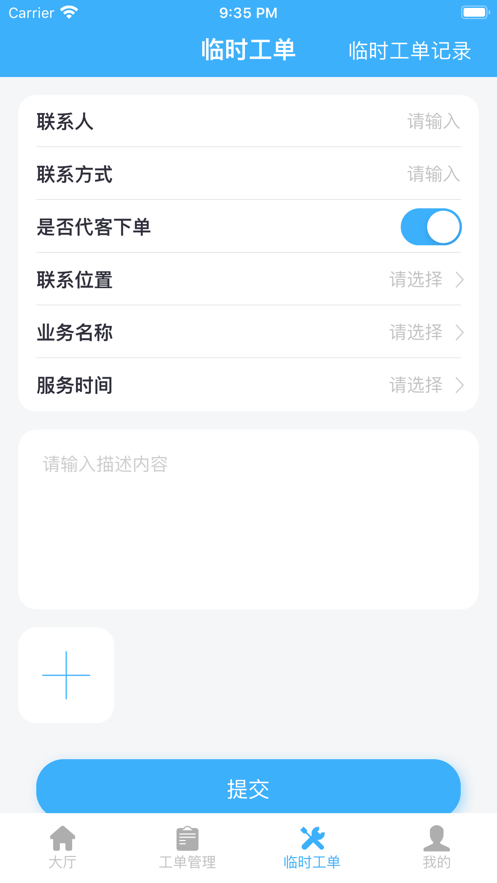Submit the form with 提交
The height and width of the screenshot is (883, 497).
coord(248,789)
